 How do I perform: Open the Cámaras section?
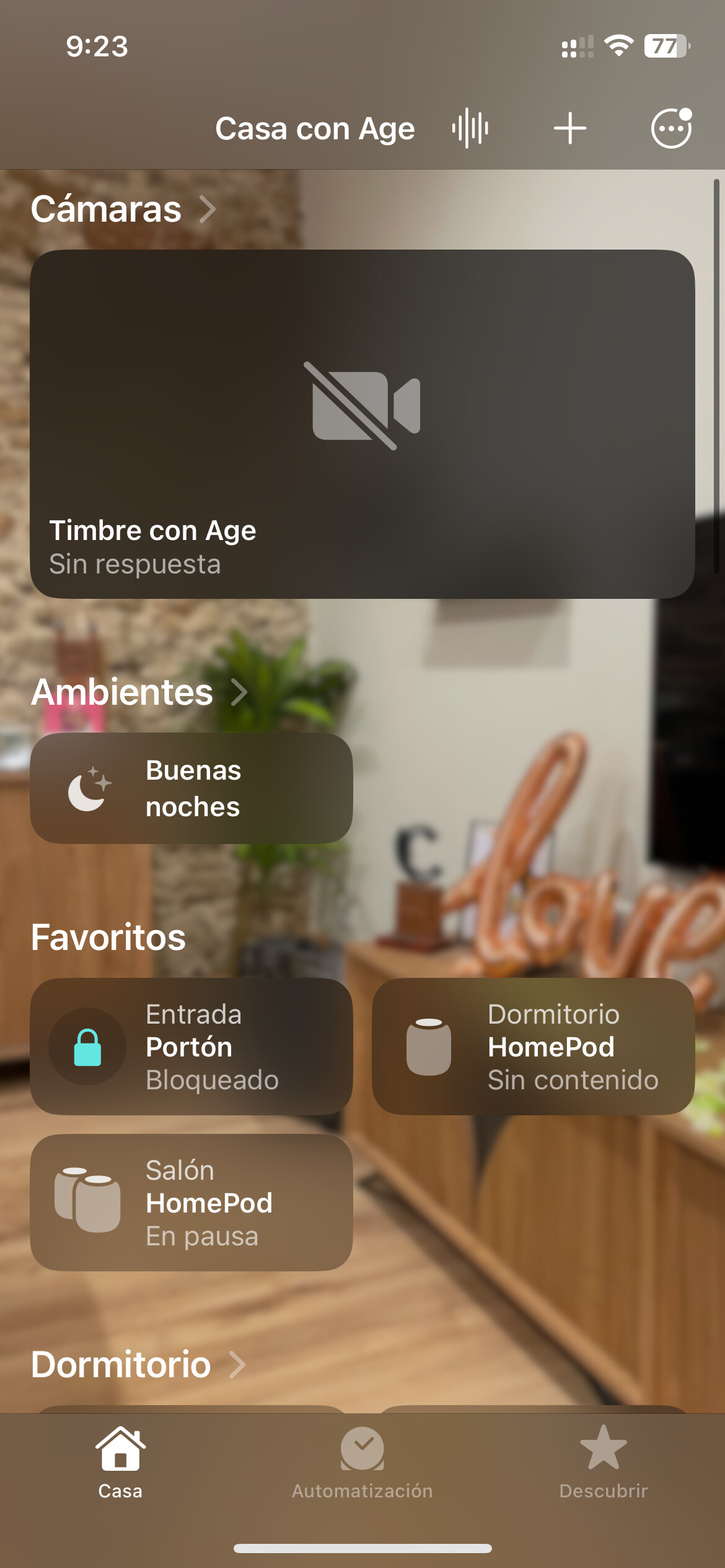tap(123, 209)
